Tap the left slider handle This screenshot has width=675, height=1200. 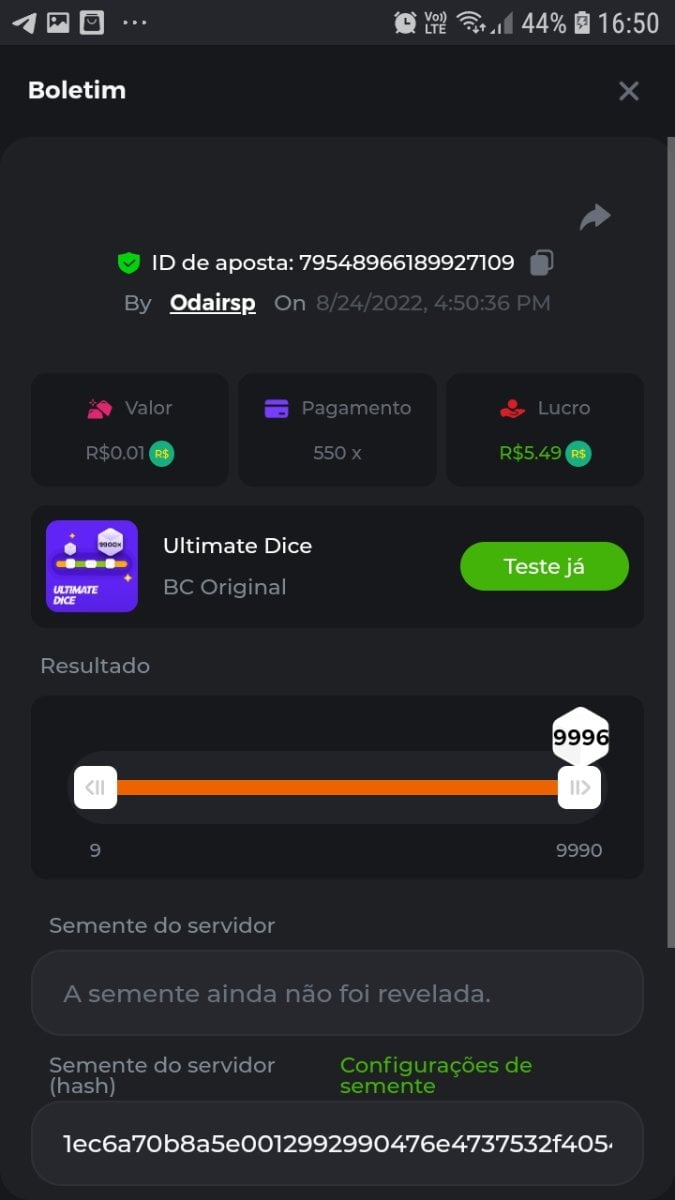point(96,787)
